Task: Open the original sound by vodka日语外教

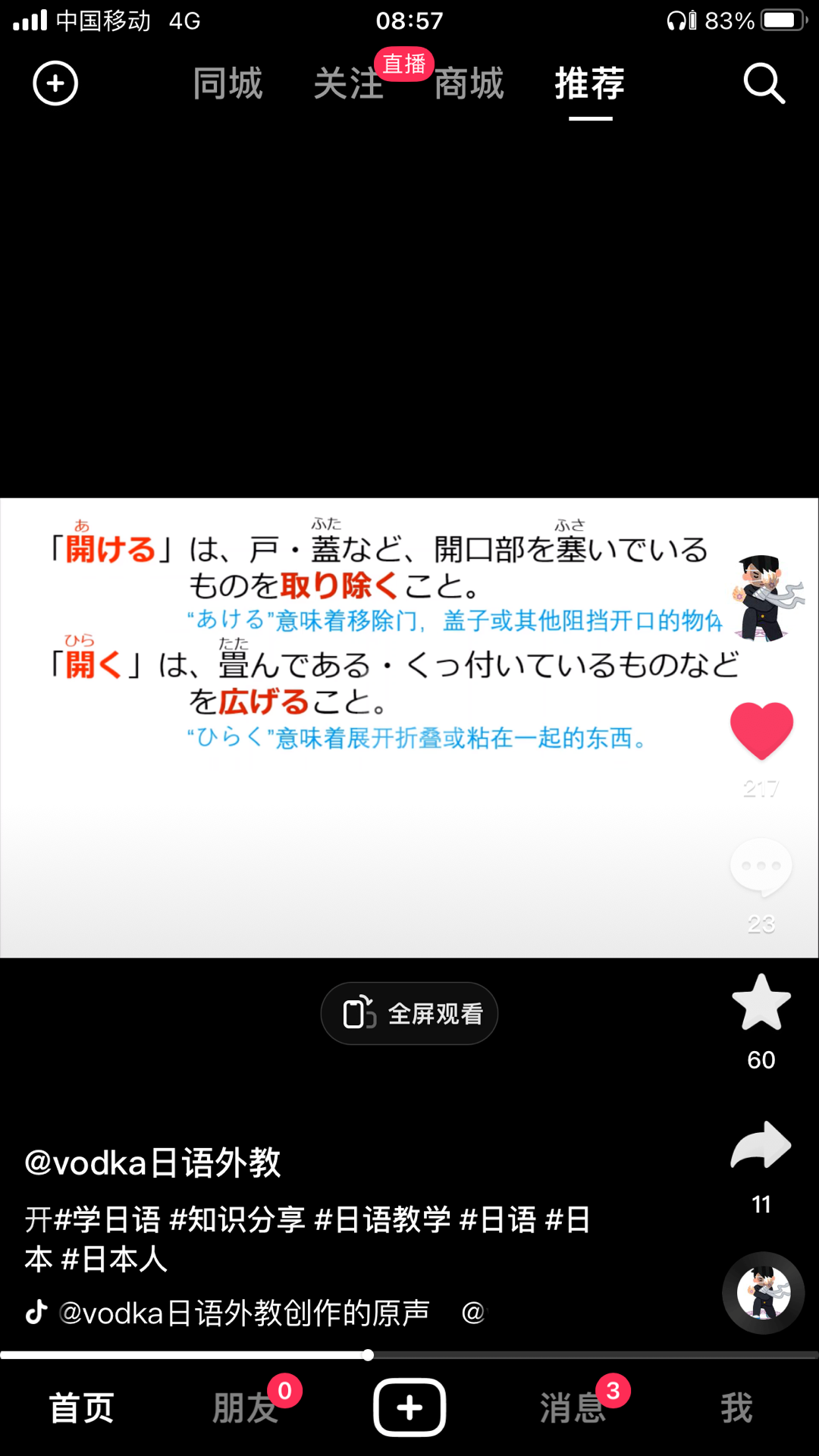Action: (x=243, y=1313)
